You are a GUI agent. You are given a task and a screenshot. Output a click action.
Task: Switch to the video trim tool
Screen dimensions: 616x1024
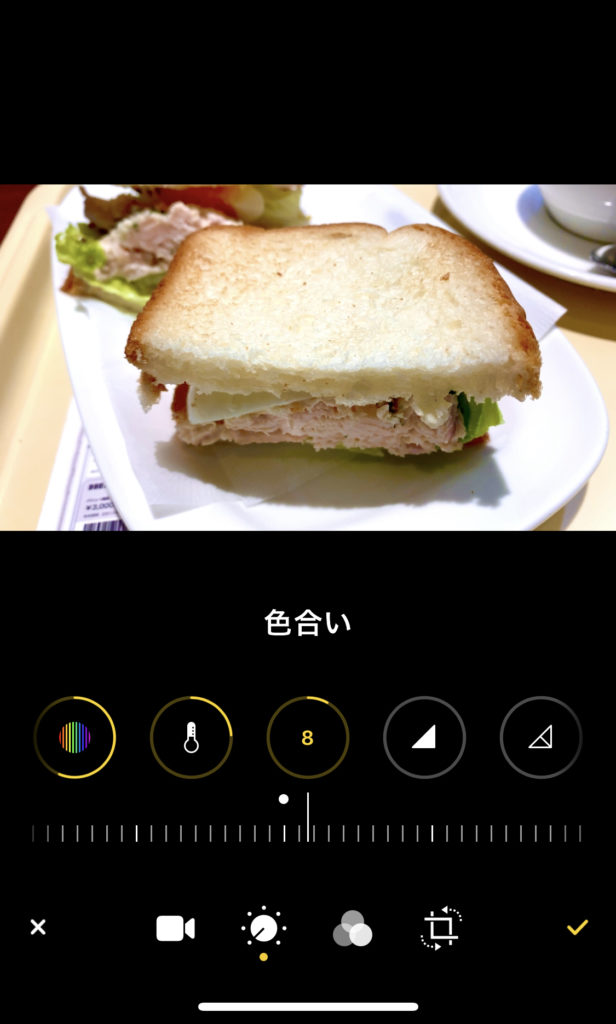click(x=175, y=928)
